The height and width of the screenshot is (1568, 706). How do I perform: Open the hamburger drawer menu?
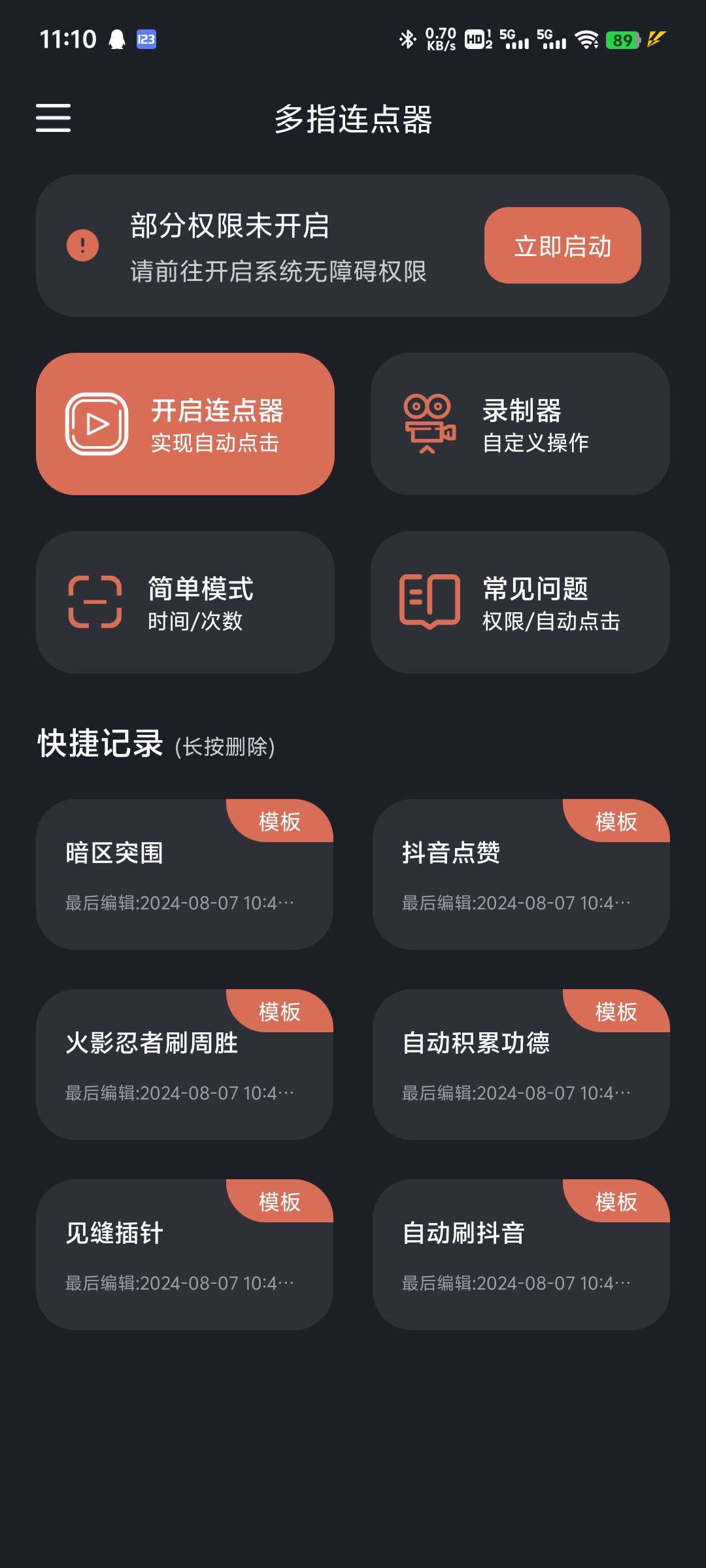click(53, 118)
